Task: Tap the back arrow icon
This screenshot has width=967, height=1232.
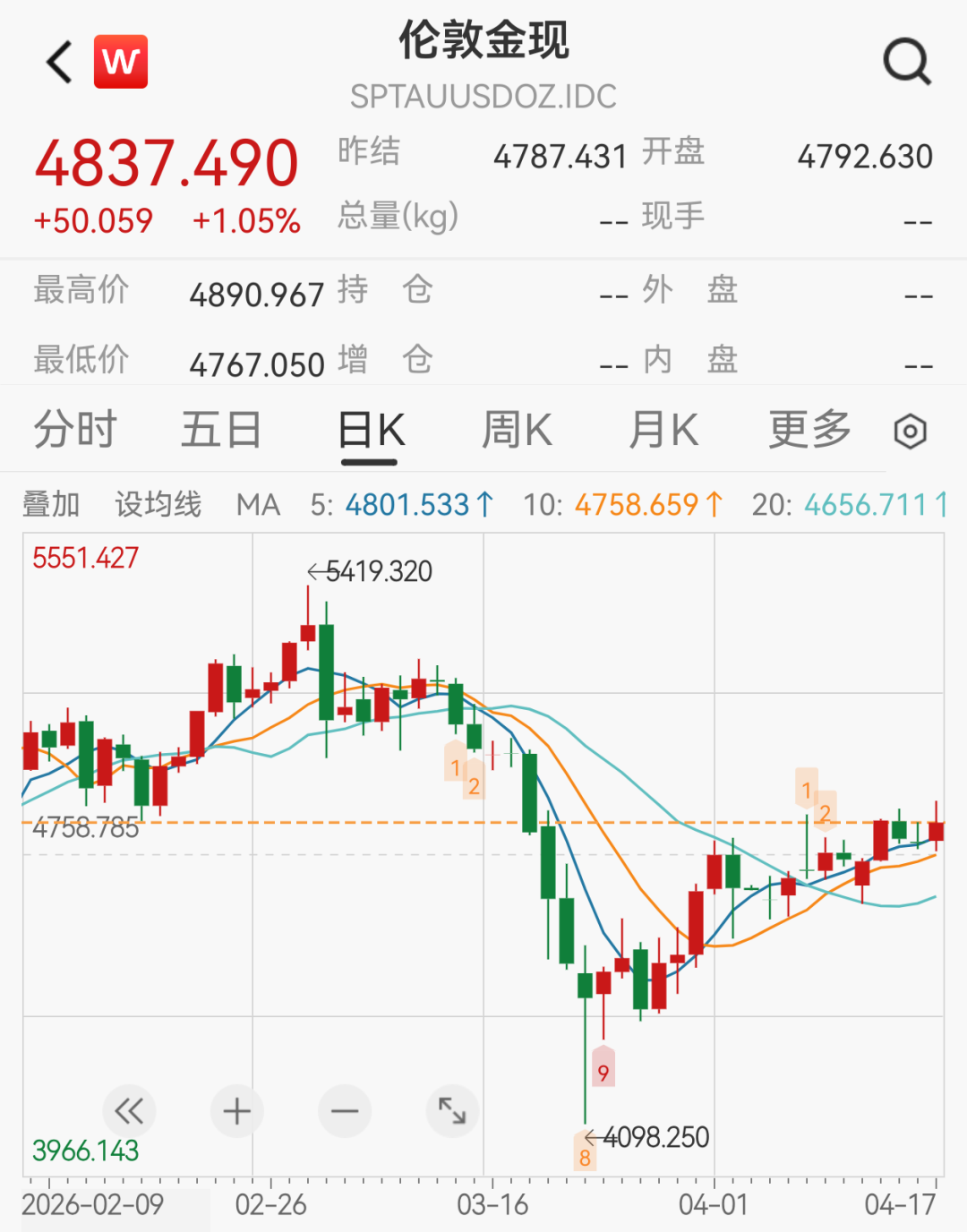Action: (x=57, y=61)
